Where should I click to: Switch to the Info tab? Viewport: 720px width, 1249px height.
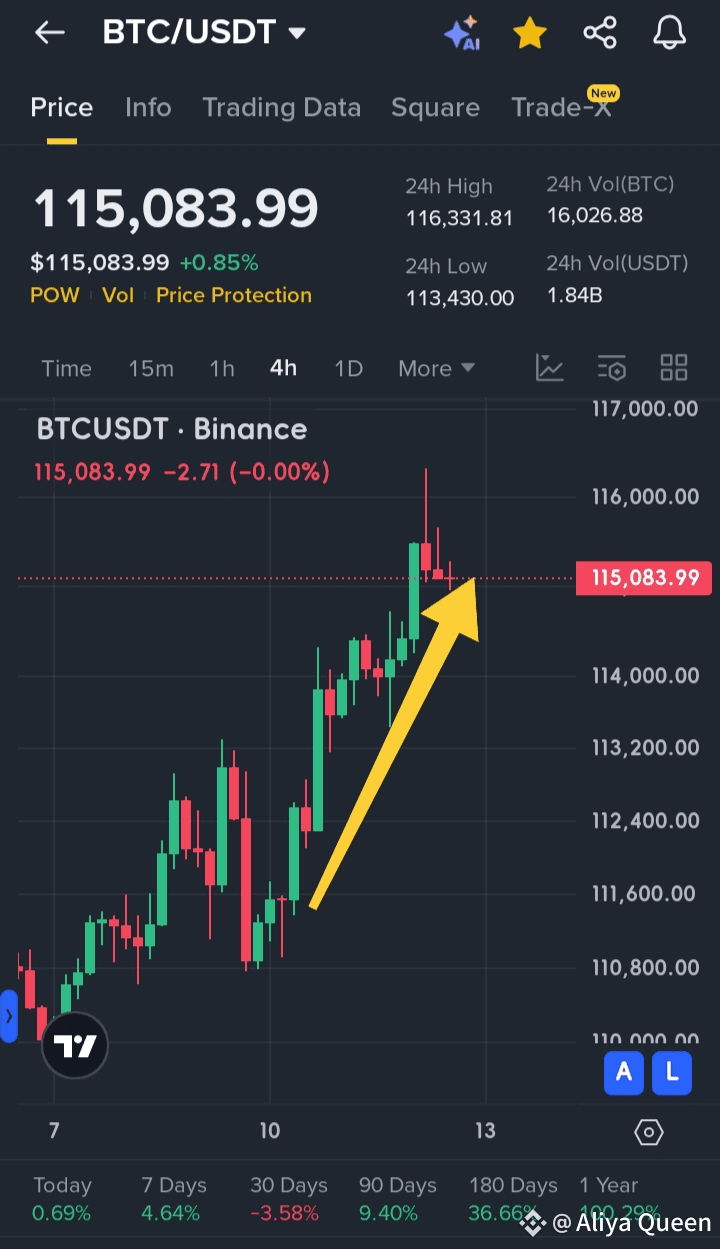click(148, 108)
